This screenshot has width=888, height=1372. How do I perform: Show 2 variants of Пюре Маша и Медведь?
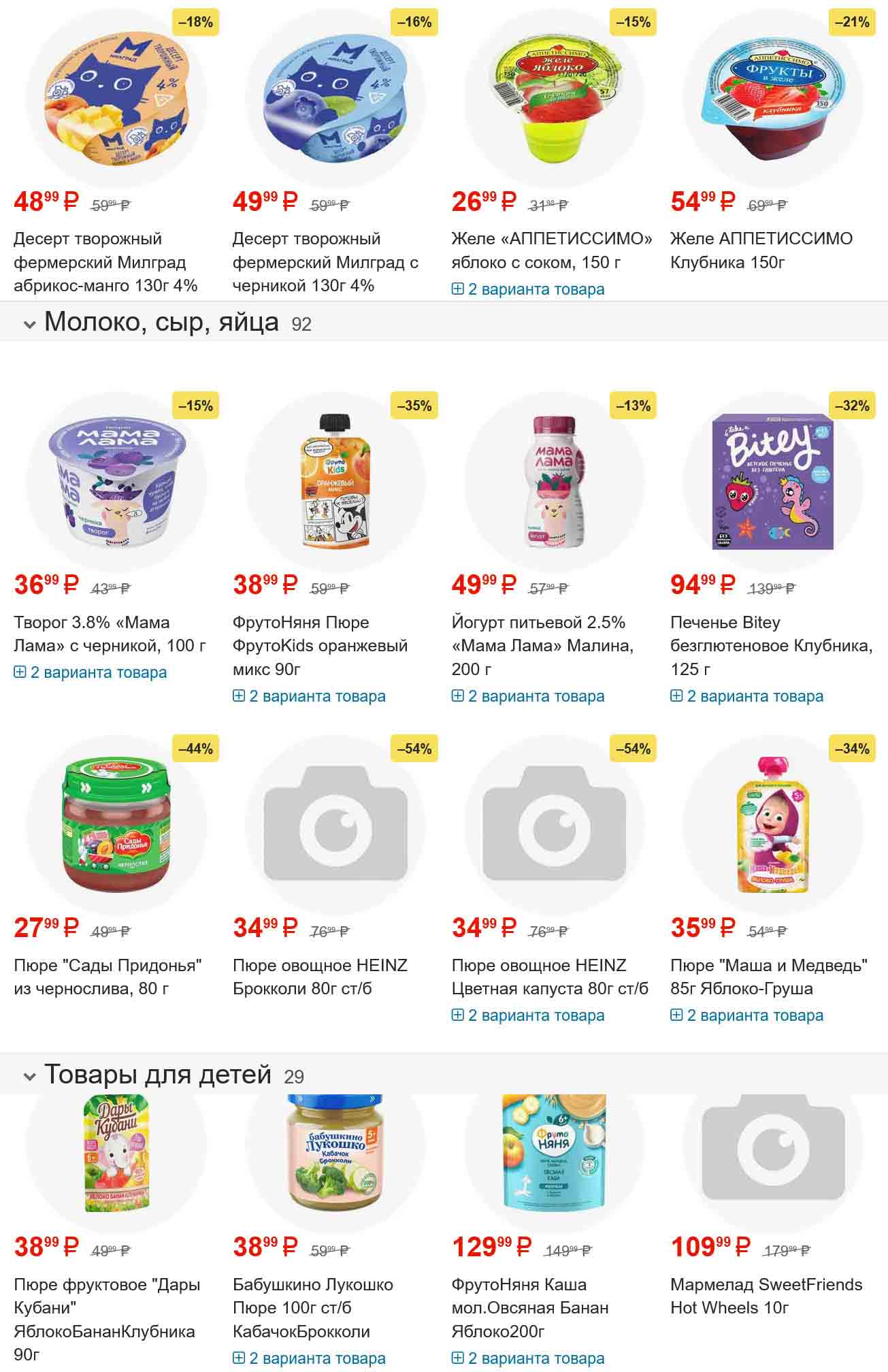click(747, 1015)
